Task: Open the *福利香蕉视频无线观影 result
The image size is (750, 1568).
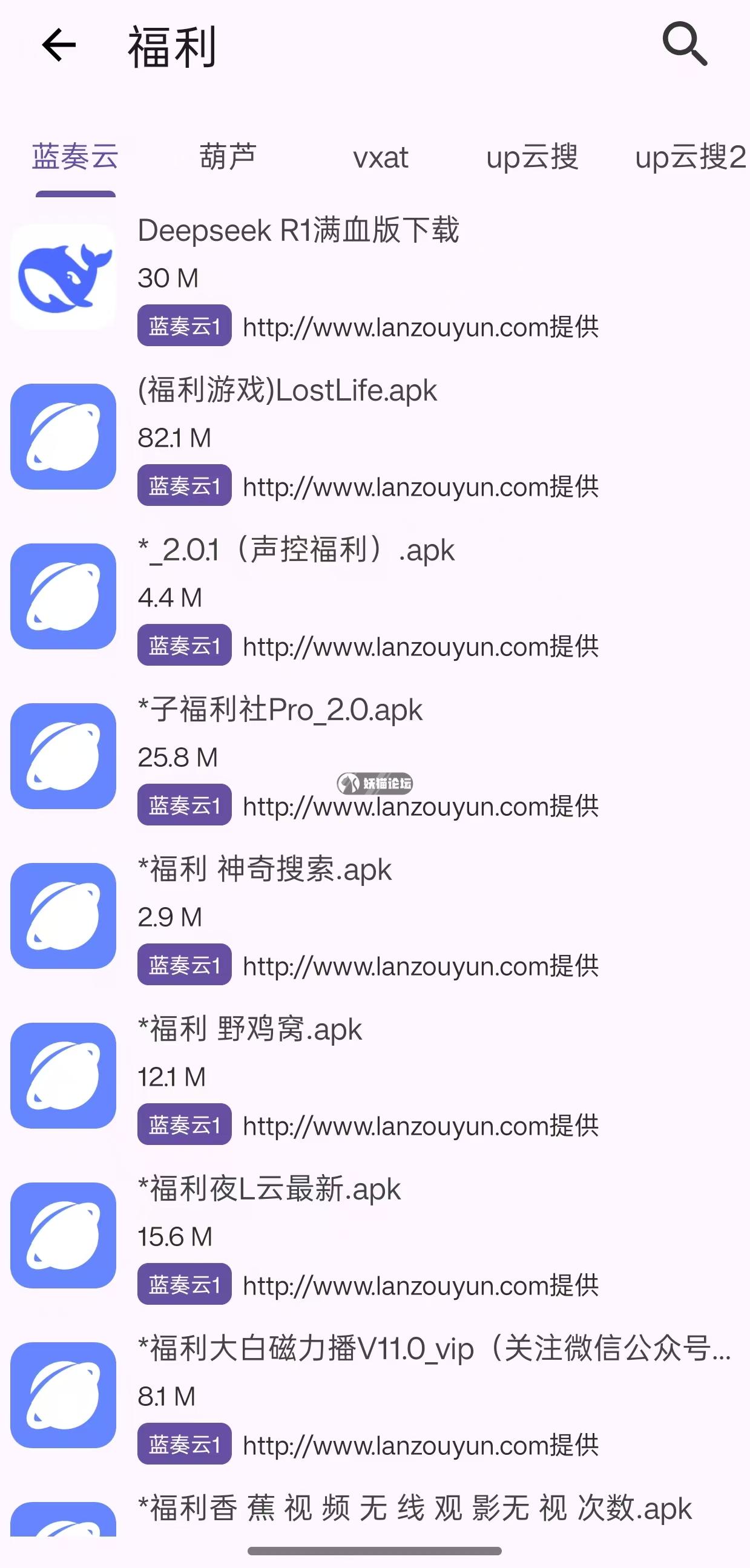Action: click(414, 1508)
